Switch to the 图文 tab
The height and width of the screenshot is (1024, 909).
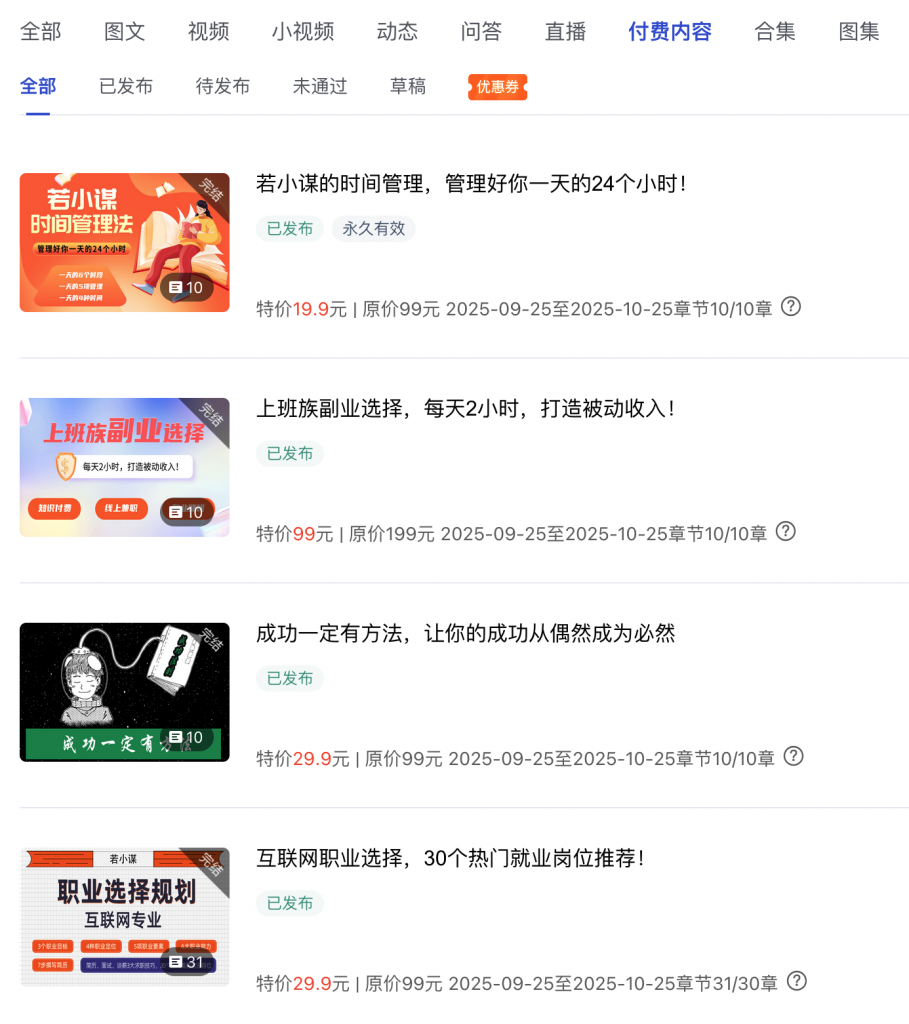point(125,31)
